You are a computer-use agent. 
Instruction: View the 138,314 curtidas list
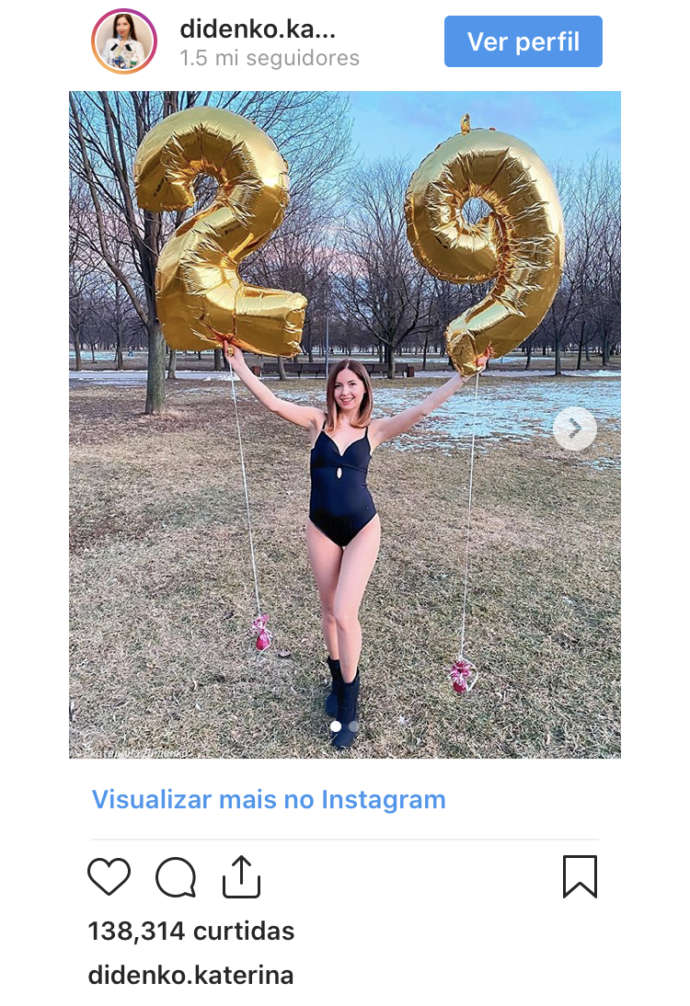click(190, 931)
